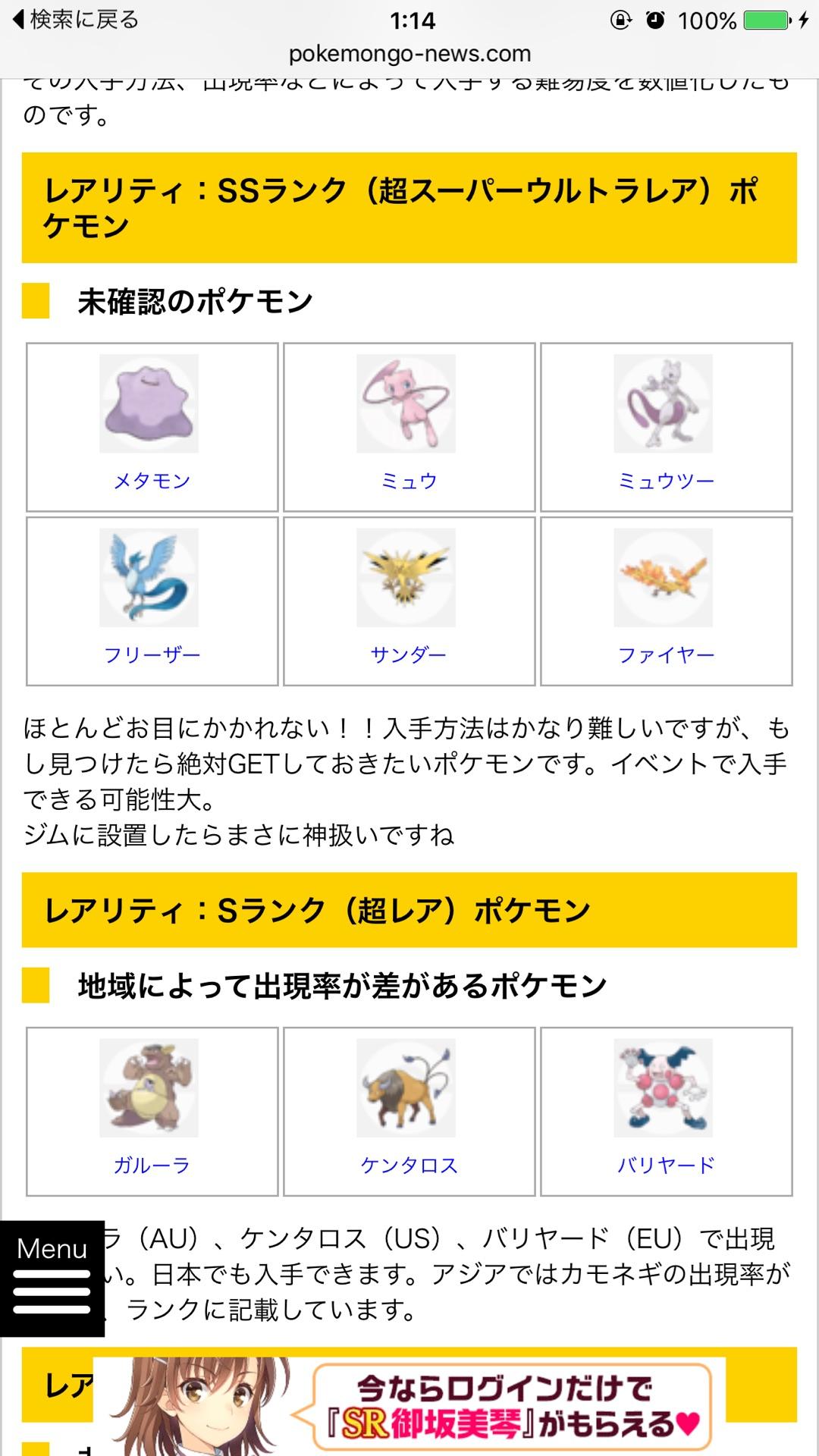Open the ファイヤー link

pos(666,654)
